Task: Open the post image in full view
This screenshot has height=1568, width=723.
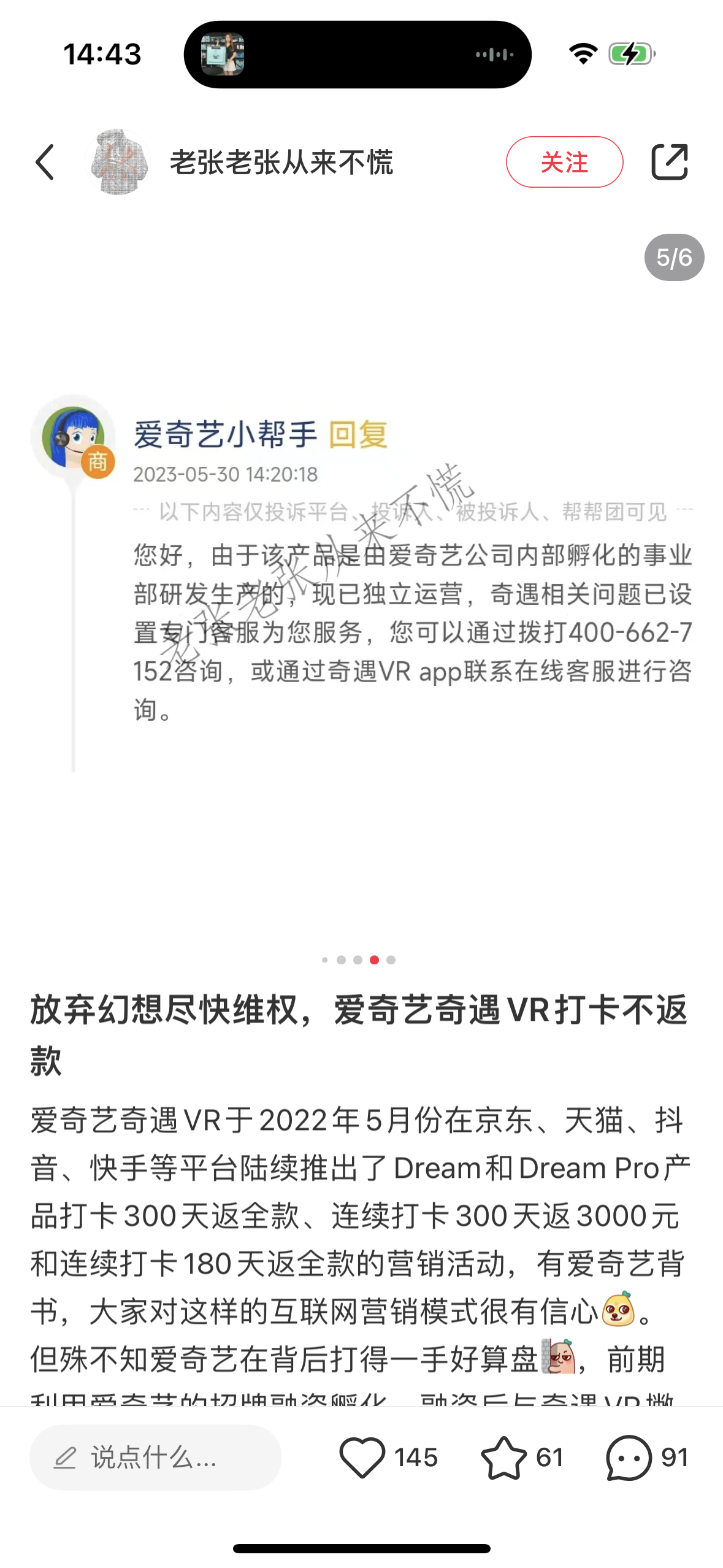Action: [362, 583]
